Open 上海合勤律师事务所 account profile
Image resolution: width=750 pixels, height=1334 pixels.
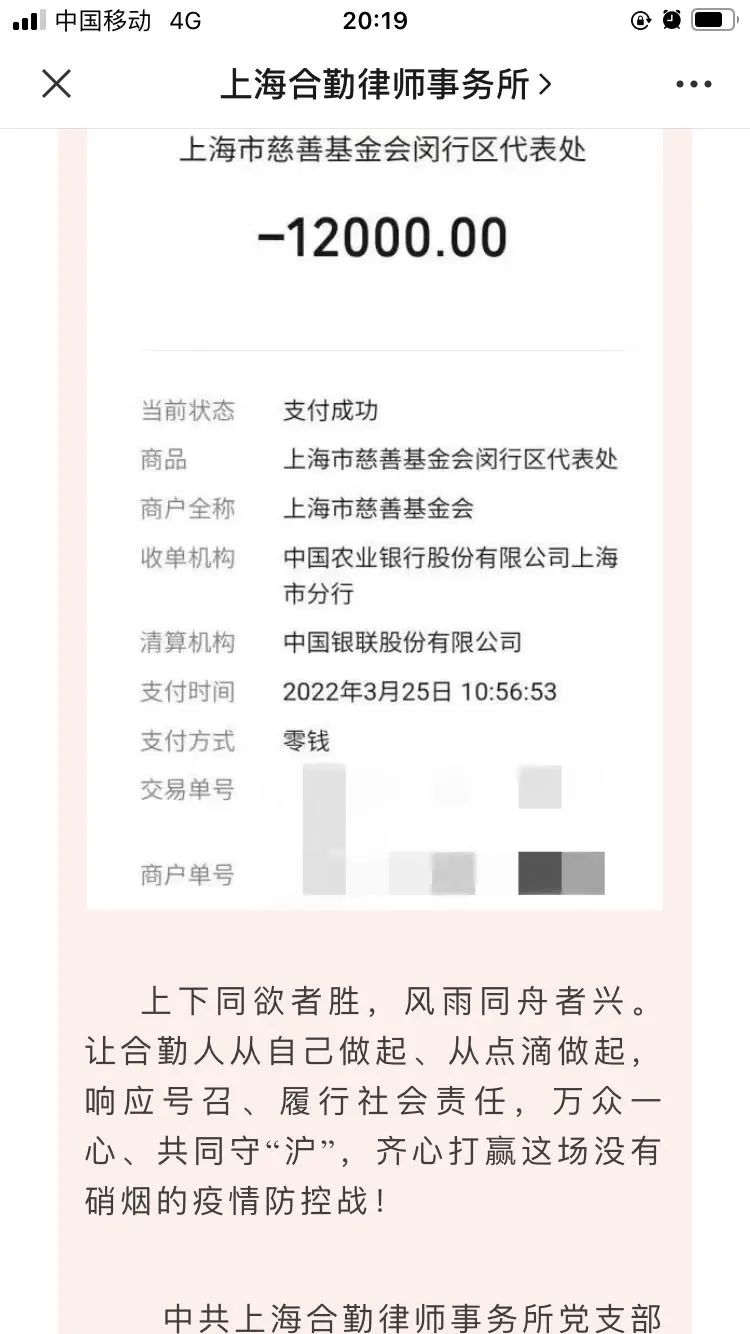(x=385, y=85)
